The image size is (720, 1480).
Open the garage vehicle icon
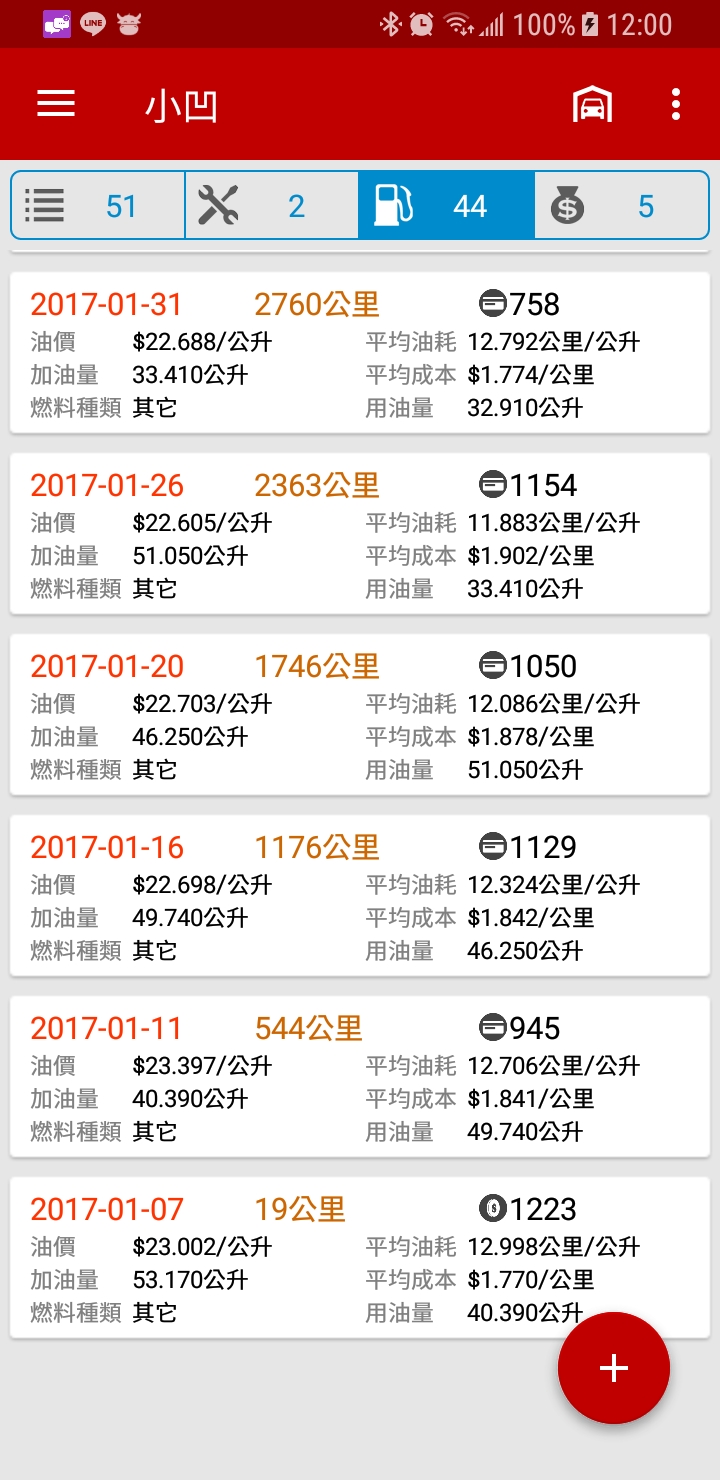coord(592,104)
